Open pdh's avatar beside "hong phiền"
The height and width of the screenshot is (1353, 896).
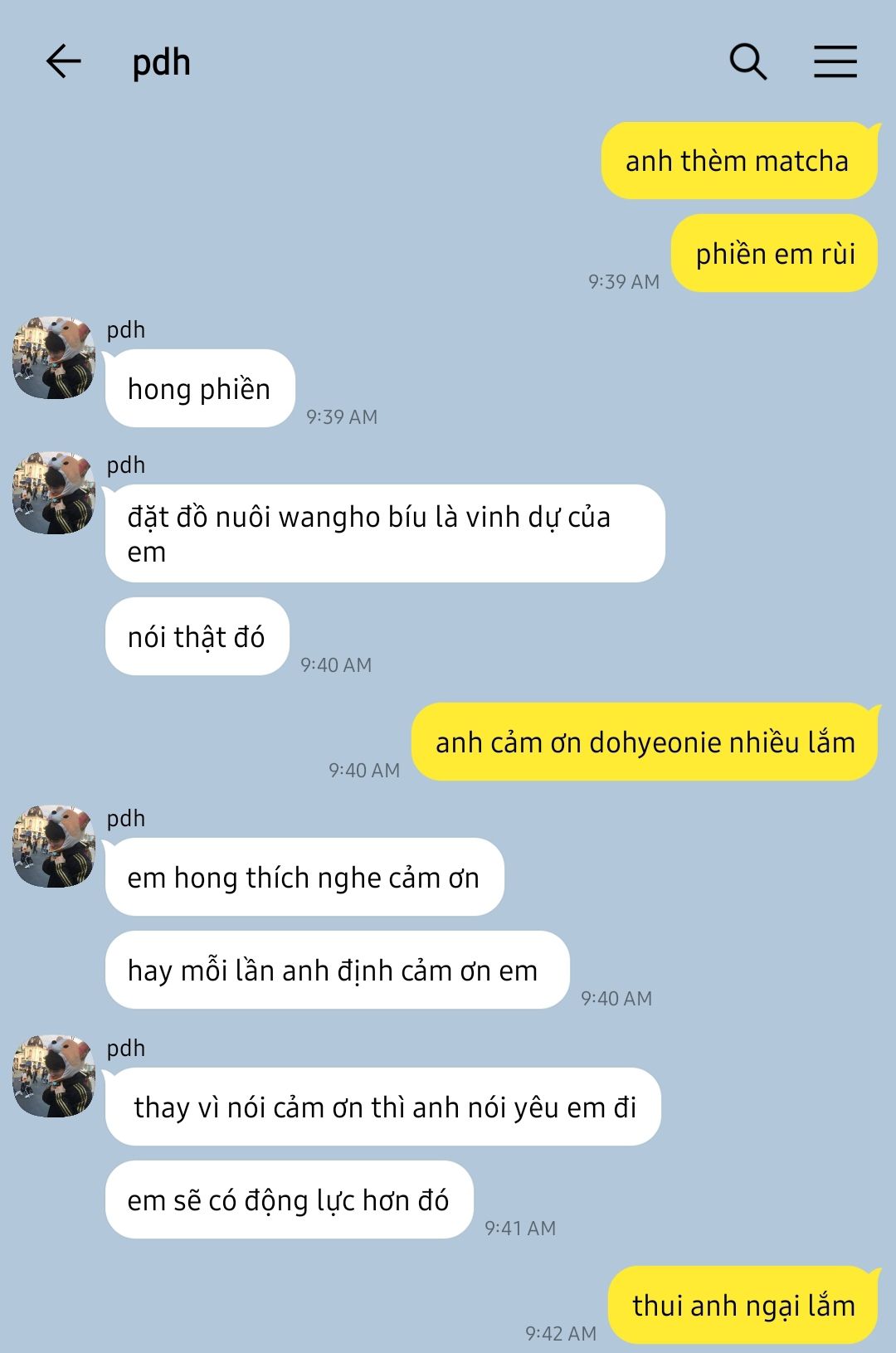(54, 358)
